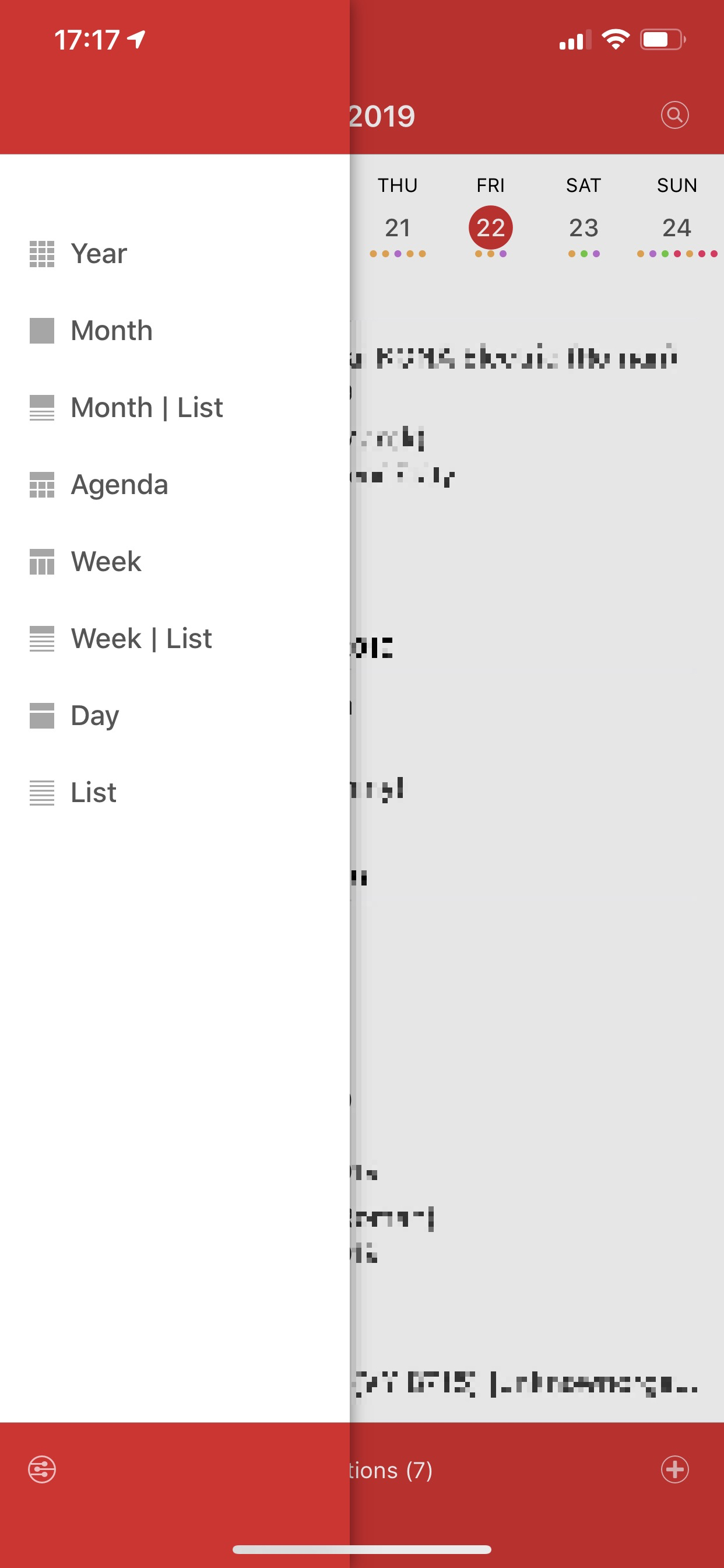Viewport: 724px width, 1568px height.
Task: Open the Agenda view
Action: point(175,485)
